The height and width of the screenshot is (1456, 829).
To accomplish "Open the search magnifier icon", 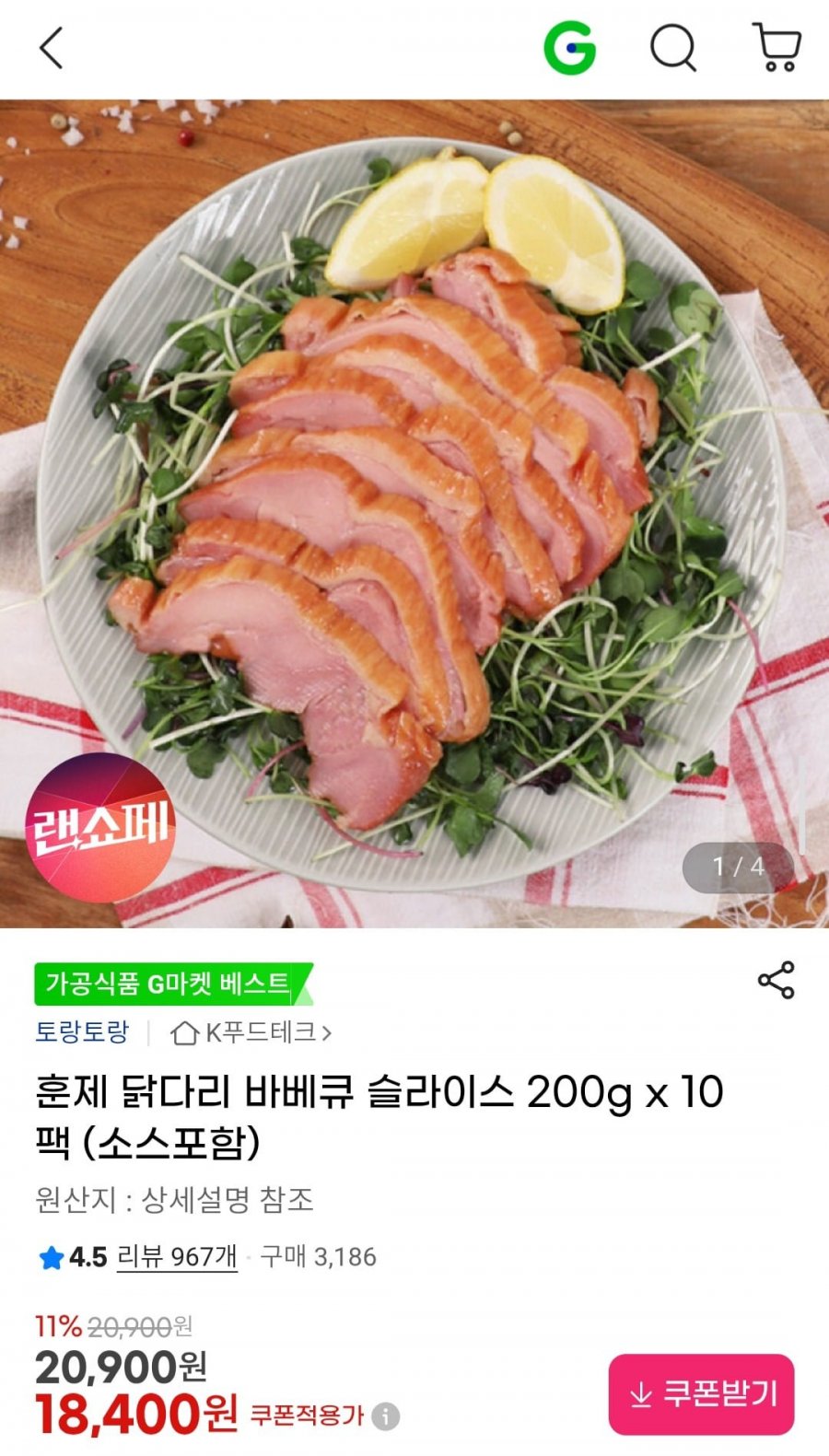I will 673,48.
